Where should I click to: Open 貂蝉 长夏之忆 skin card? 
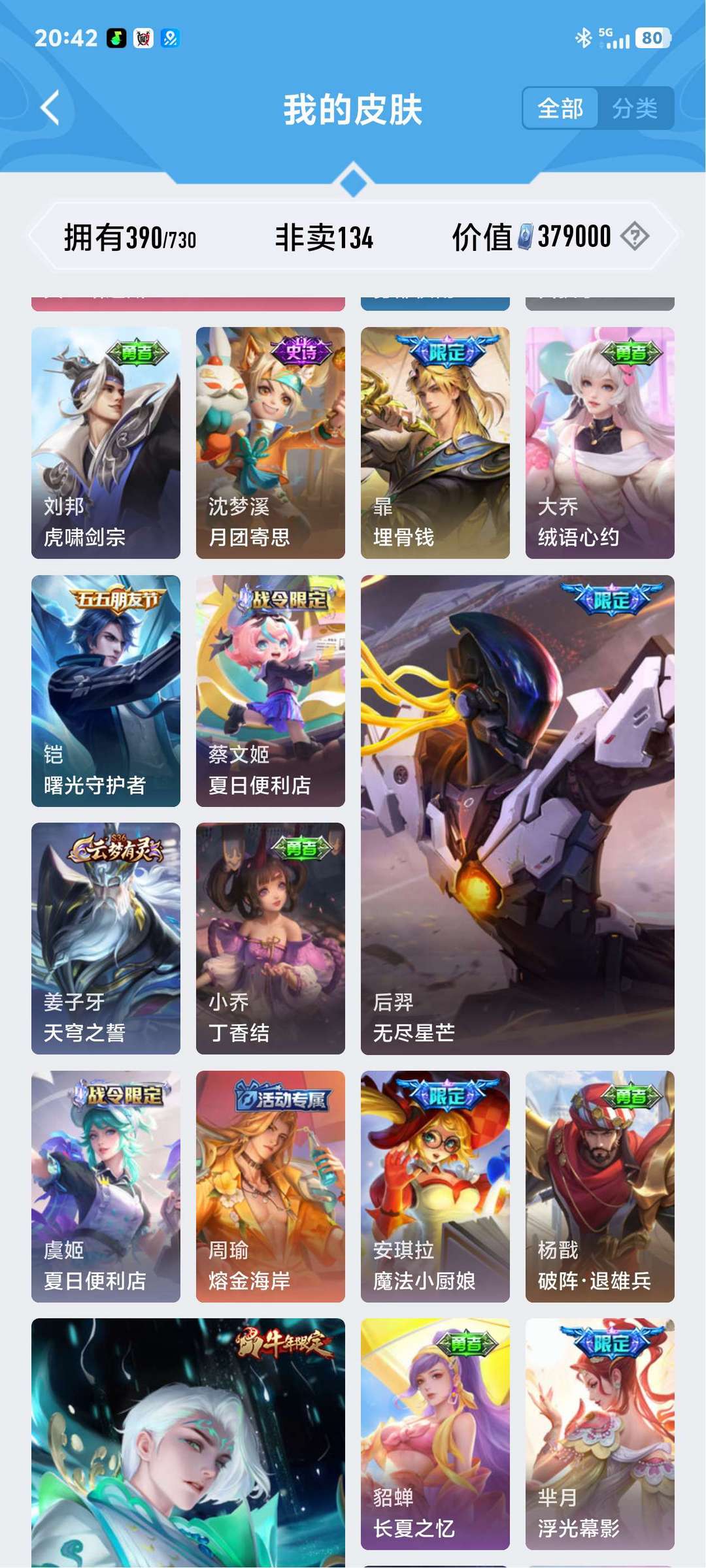tap(435, 1434)
